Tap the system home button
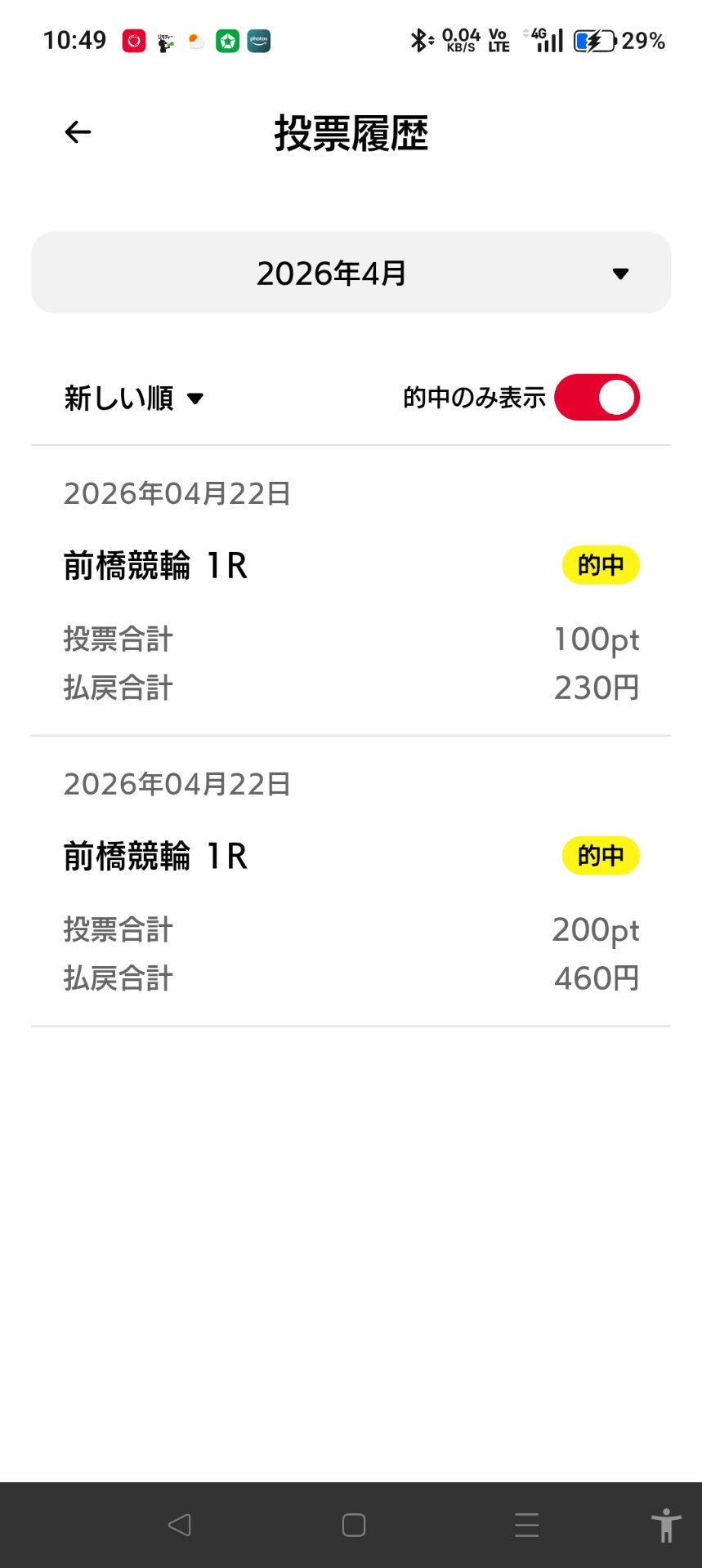 353,1525
